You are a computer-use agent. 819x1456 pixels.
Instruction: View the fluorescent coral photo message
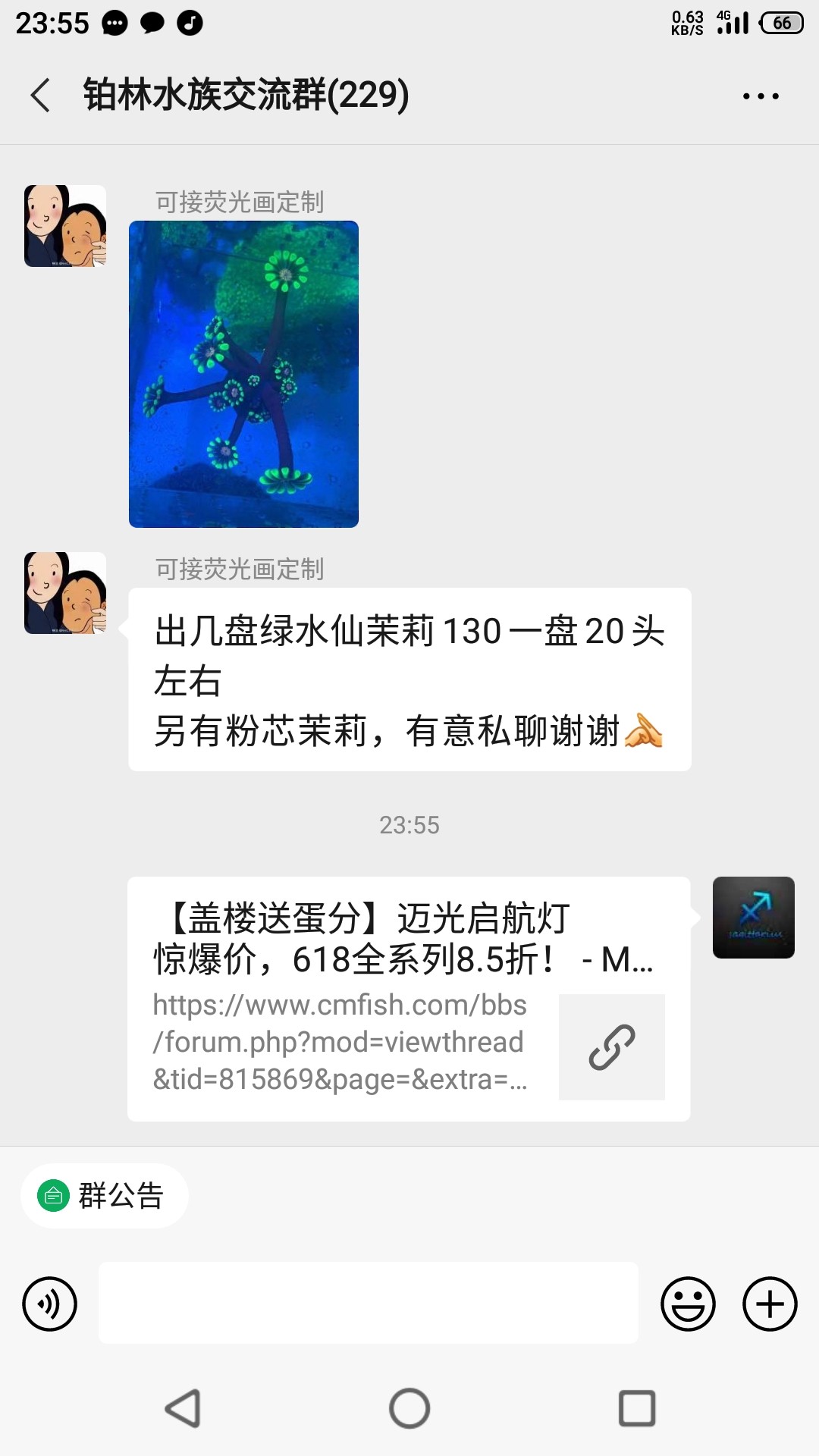243,374
